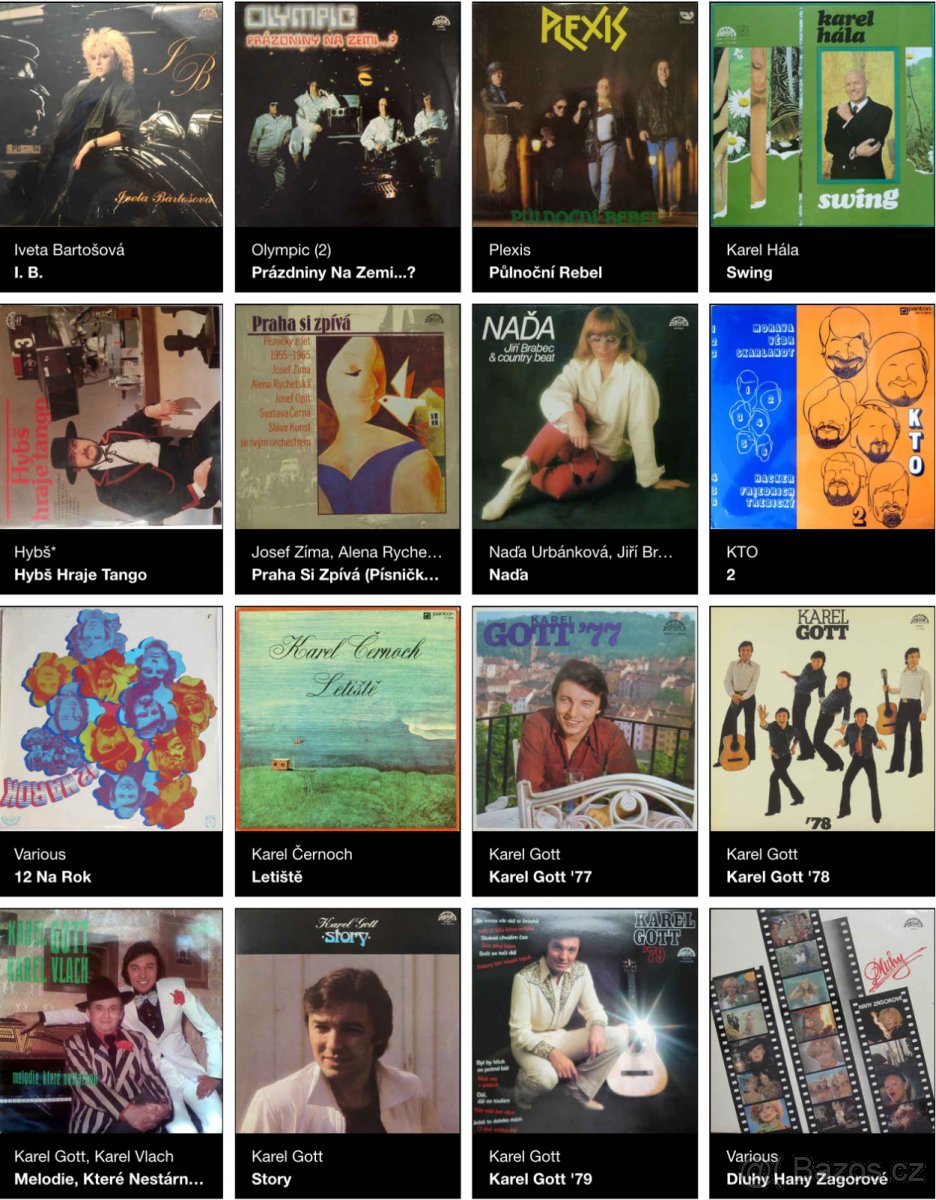View Karel Gott Story album
Image resolution: width=936 pixels, height=1200 pixels.
pyautogui.click(x=347, y=1021)
